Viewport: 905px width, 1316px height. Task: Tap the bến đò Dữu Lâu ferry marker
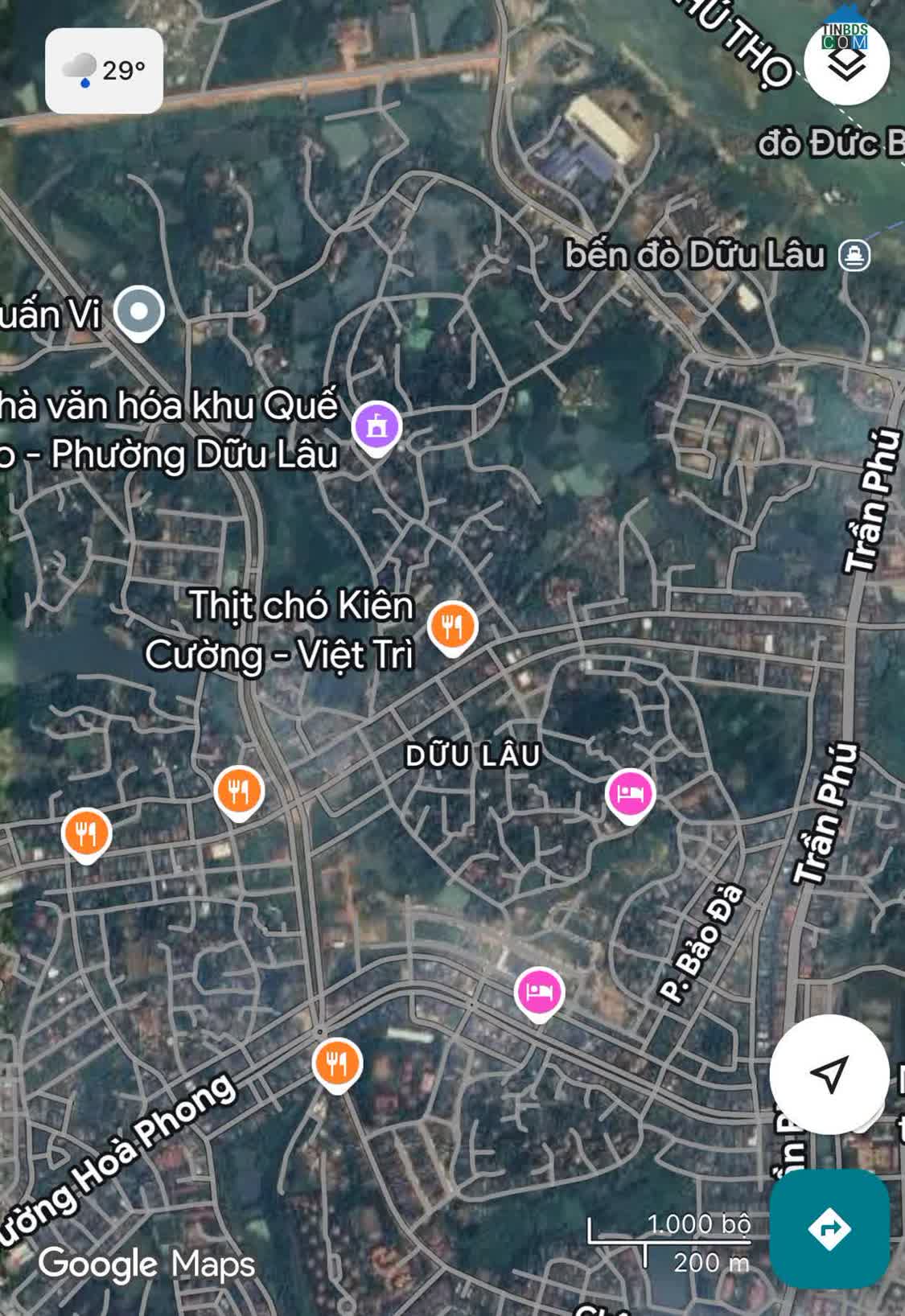pyautogui.click(x=854, y=256)
